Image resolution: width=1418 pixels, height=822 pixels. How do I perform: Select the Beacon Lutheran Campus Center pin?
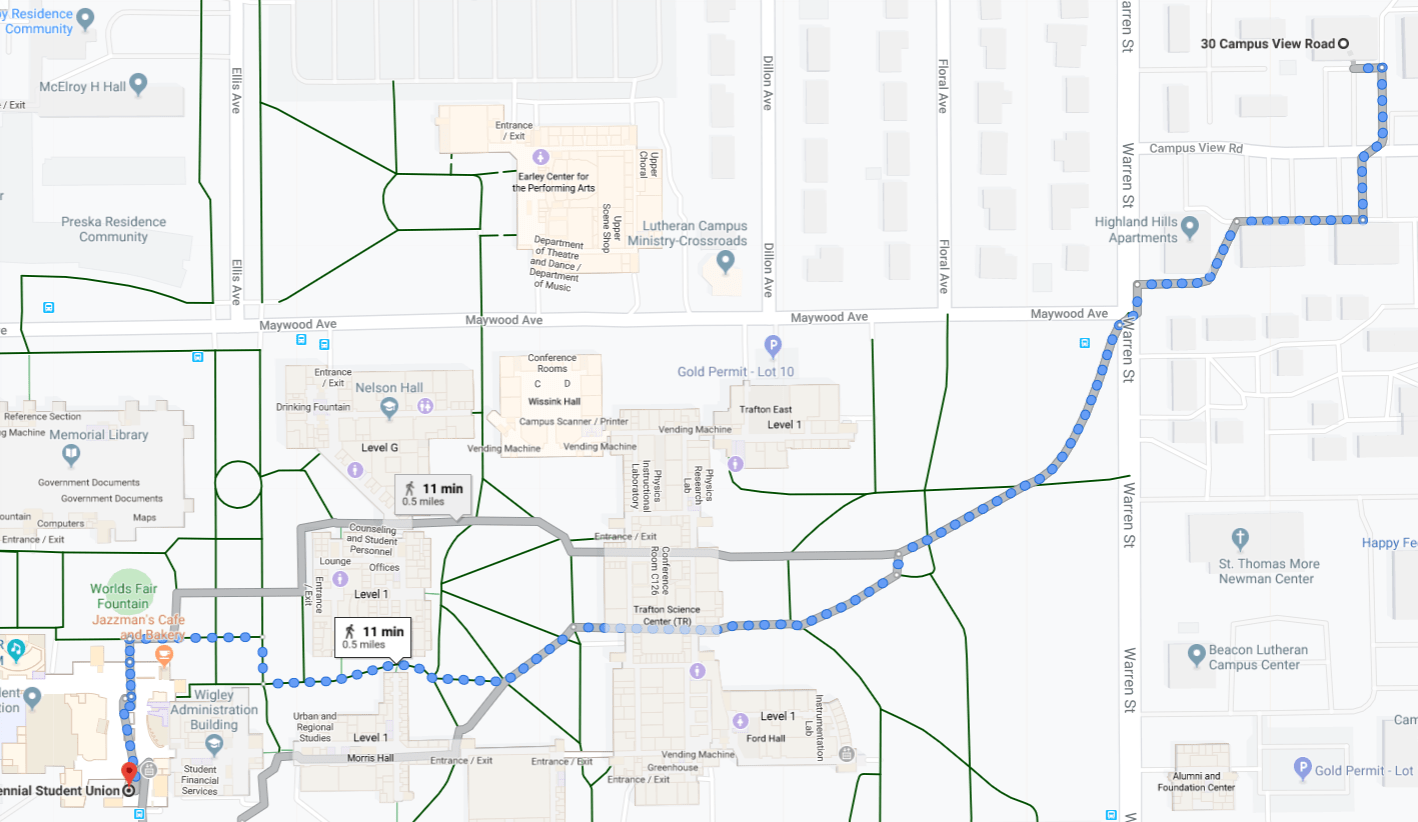1195,656
